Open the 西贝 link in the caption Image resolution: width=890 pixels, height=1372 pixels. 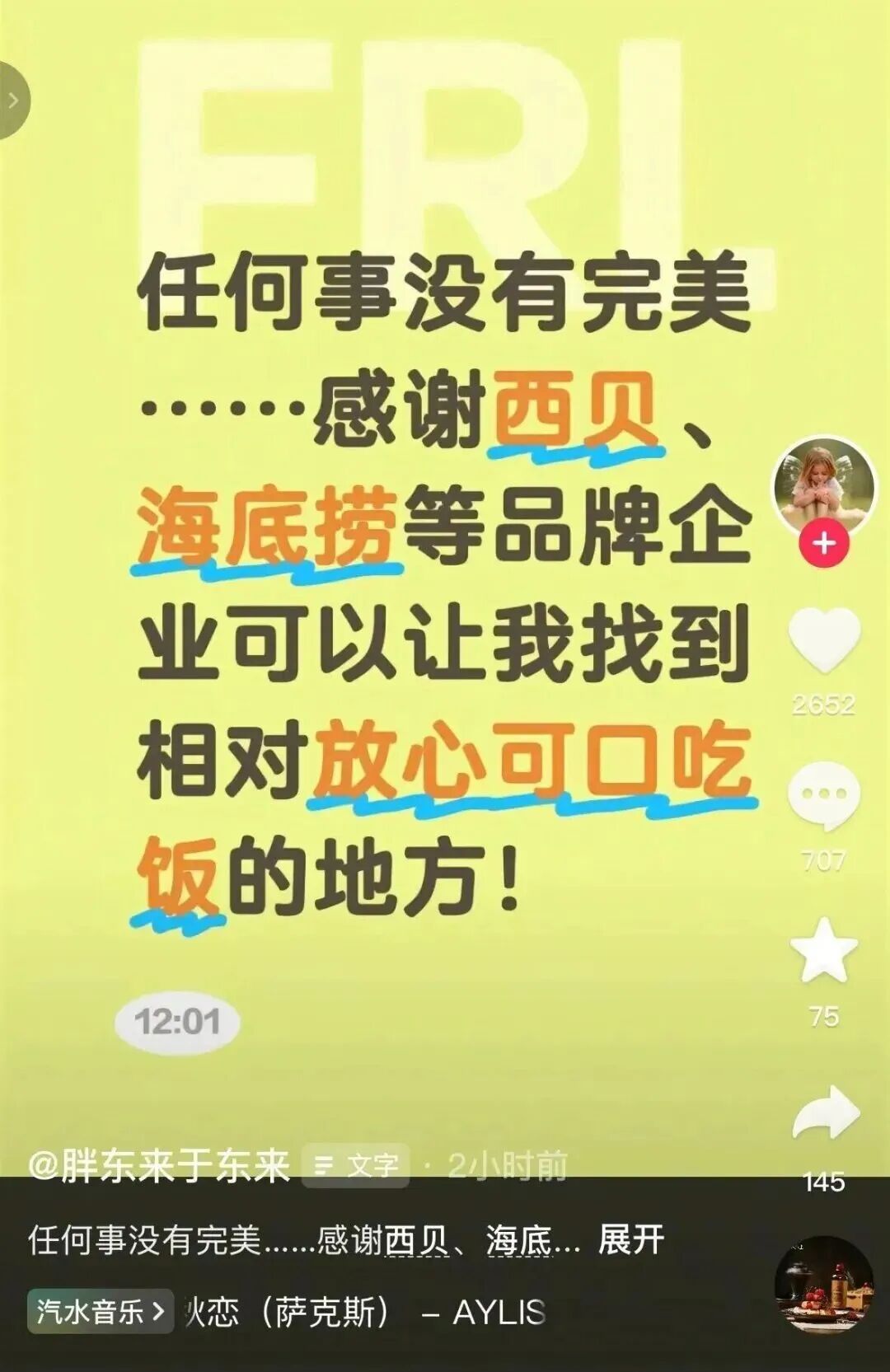coord(417,1240)
